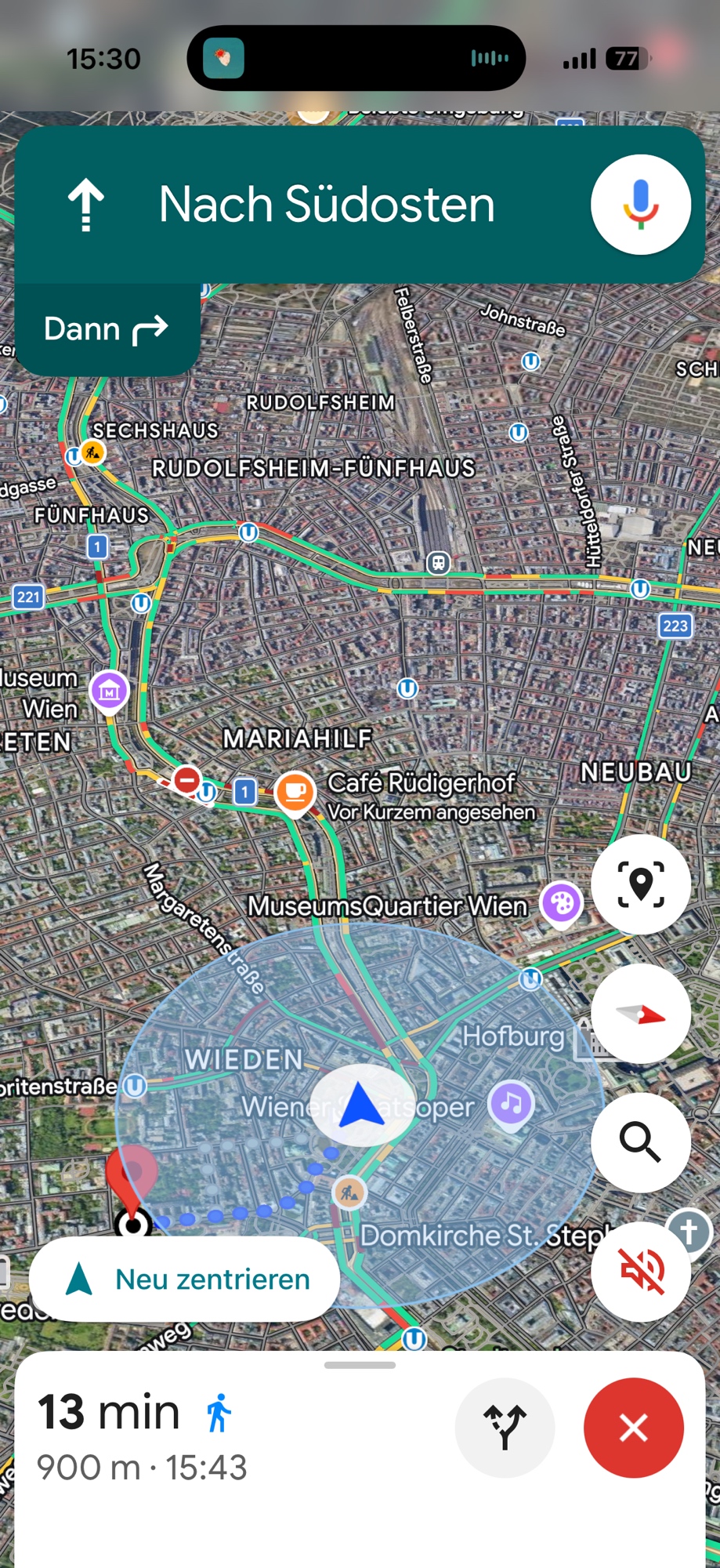Viewport: 720px width, 1568px height.
Task: Search along the route with magnifier
Action: click(x=640, y=1142)
